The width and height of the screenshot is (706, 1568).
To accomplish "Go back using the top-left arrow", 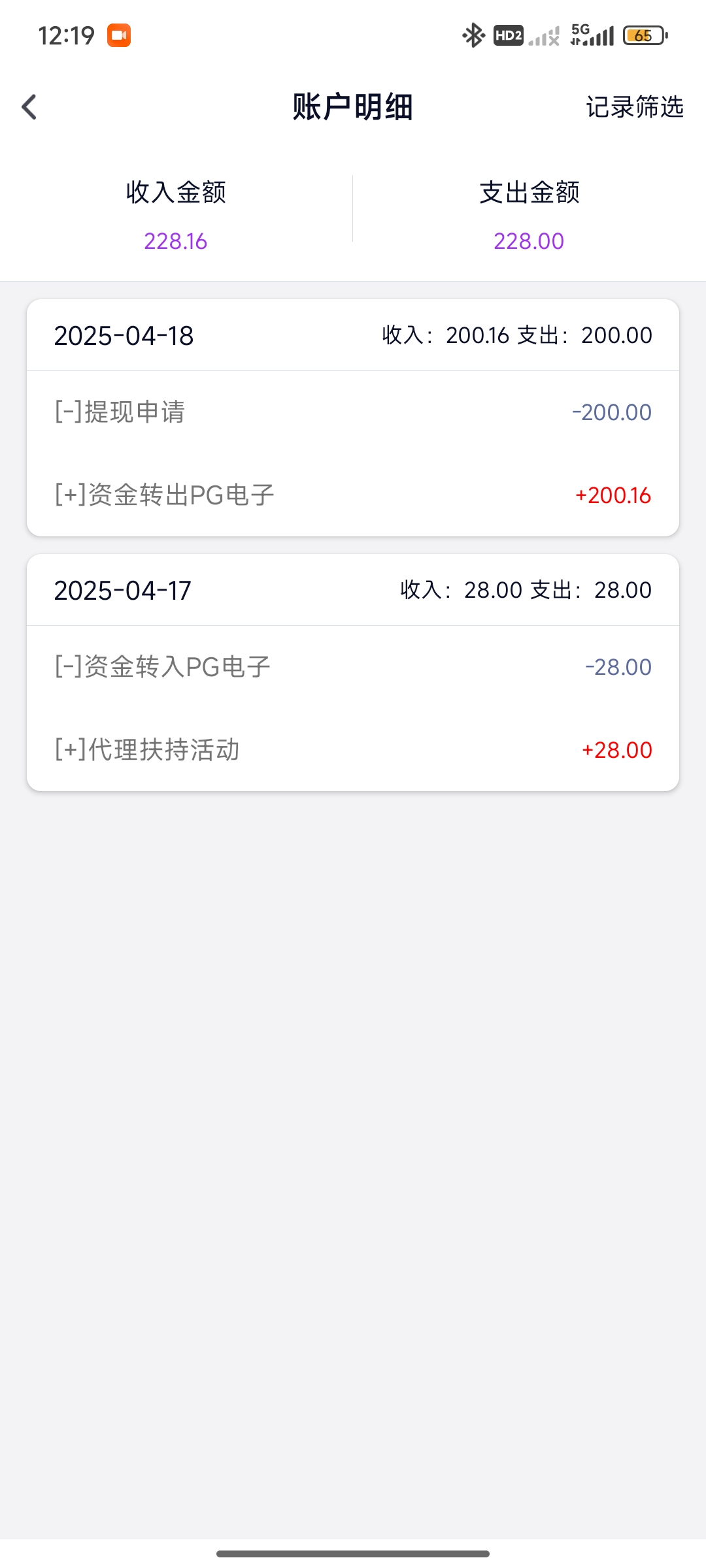I will [x=29, y=107].
